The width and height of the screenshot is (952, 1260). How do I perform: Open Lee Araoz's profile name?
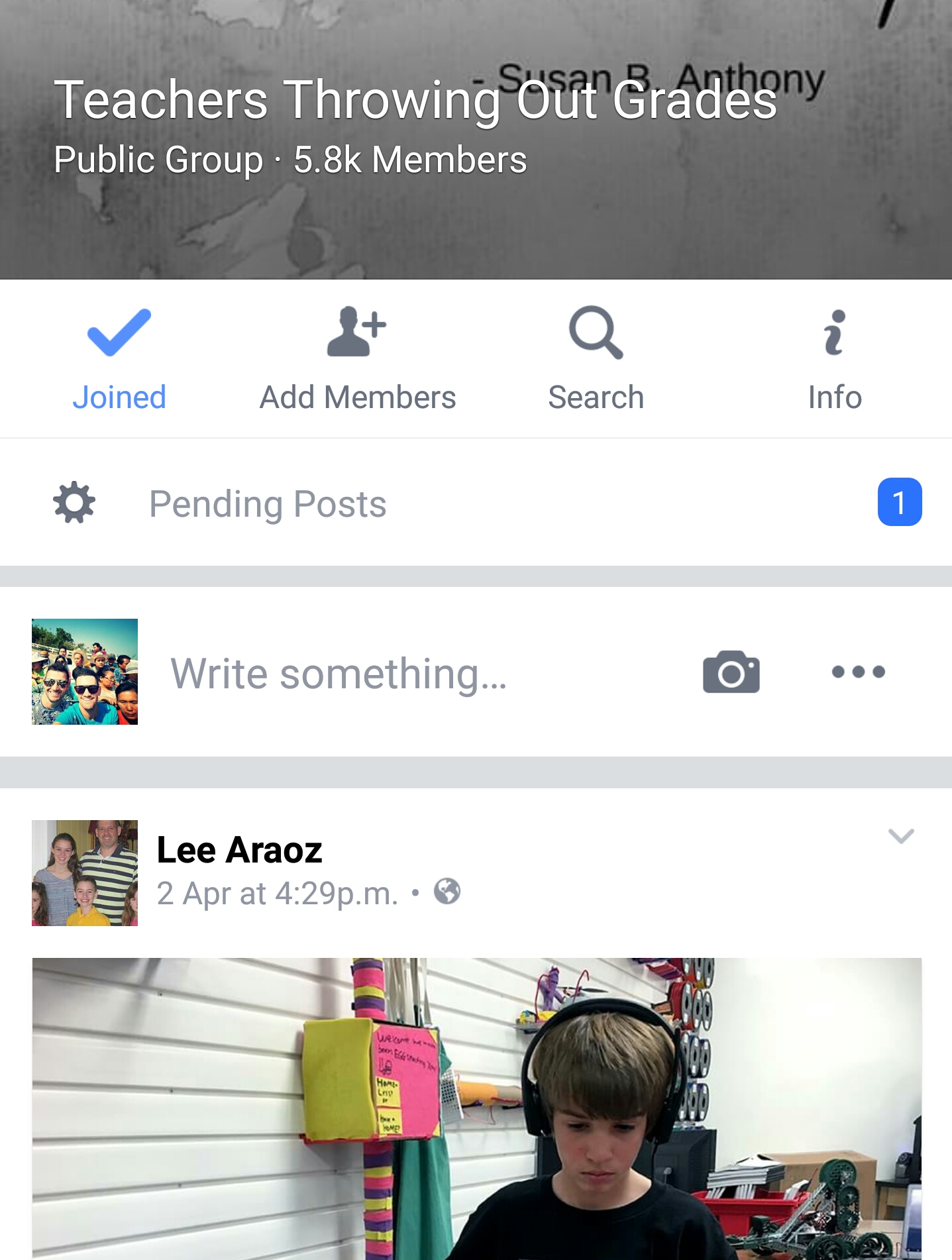tap(239, 850)
